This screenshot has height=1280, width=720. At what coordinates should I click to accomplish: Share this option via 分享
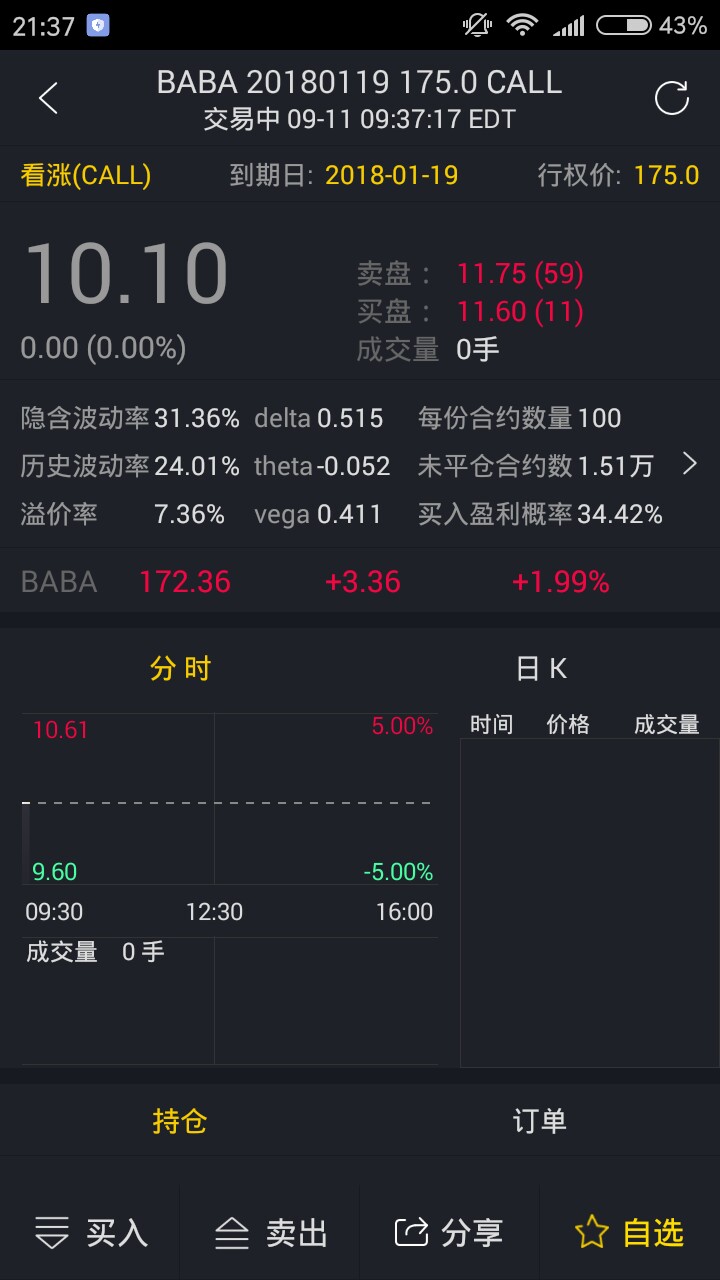[450, 1232]
